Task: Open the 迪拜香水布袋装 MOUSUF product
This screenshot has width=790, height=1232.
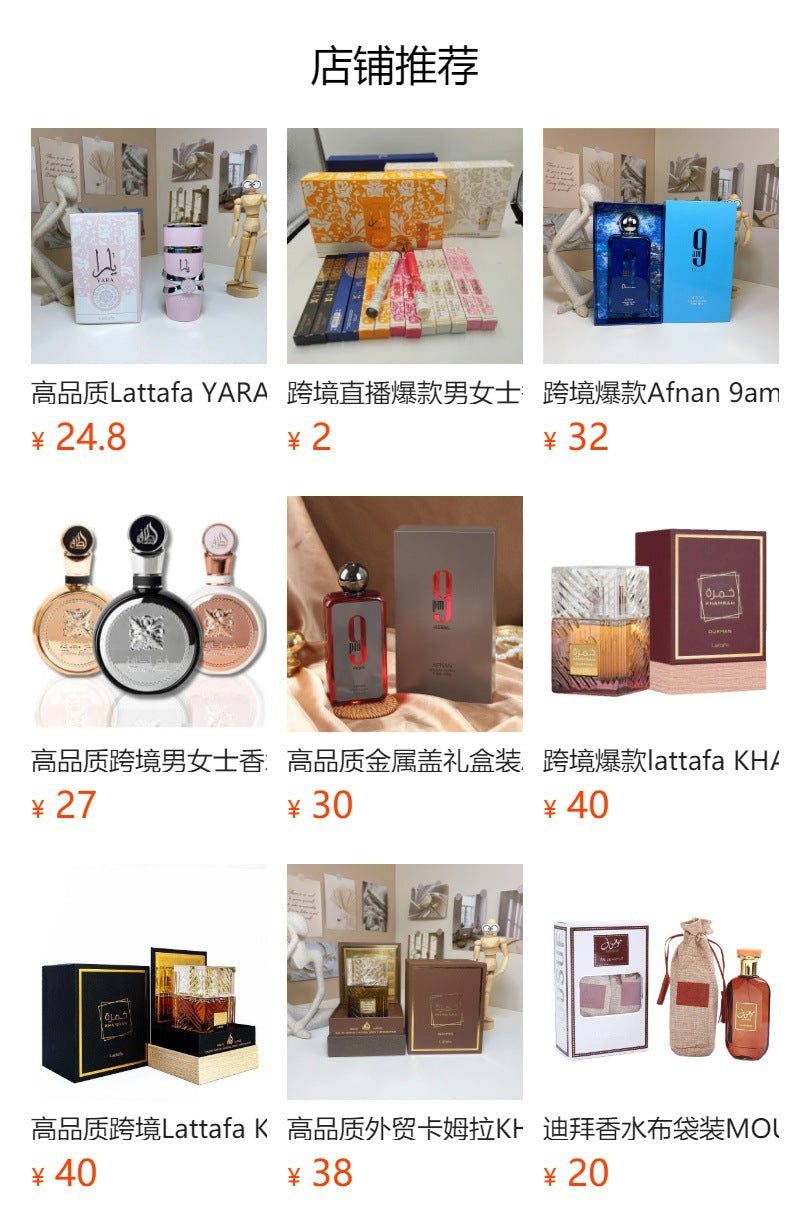Action: click(x=661, y=982)
